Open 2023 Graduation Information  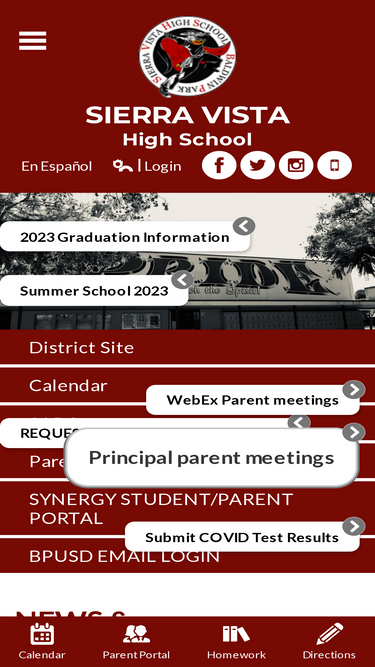pos(125,237)
